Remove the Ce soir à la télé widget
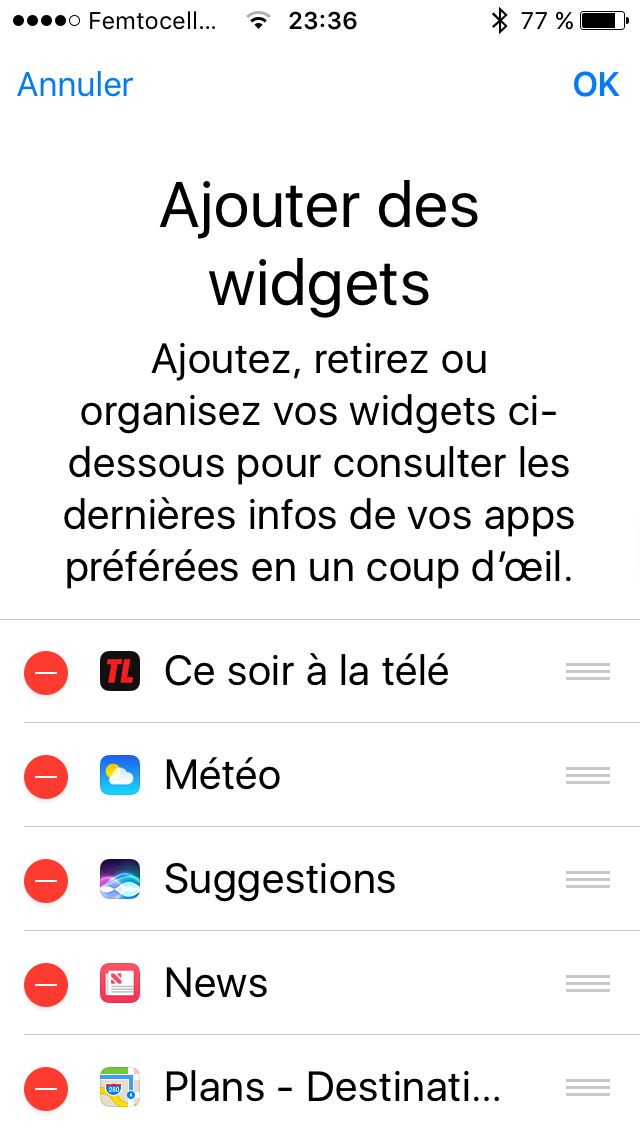640x1136 pixels. pos(46,673)
